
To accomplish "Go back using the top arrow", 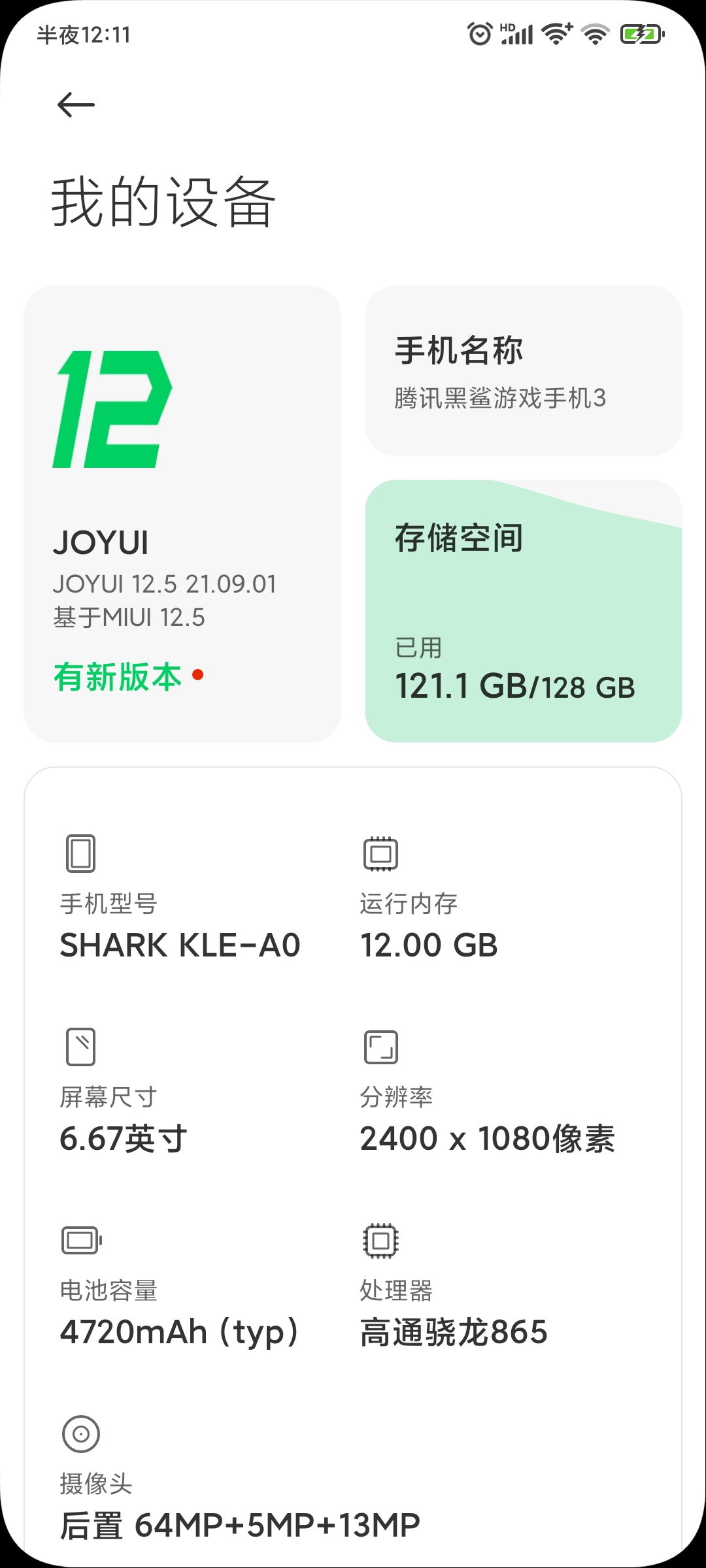I will pyautogui.click(x=76, y=105).
